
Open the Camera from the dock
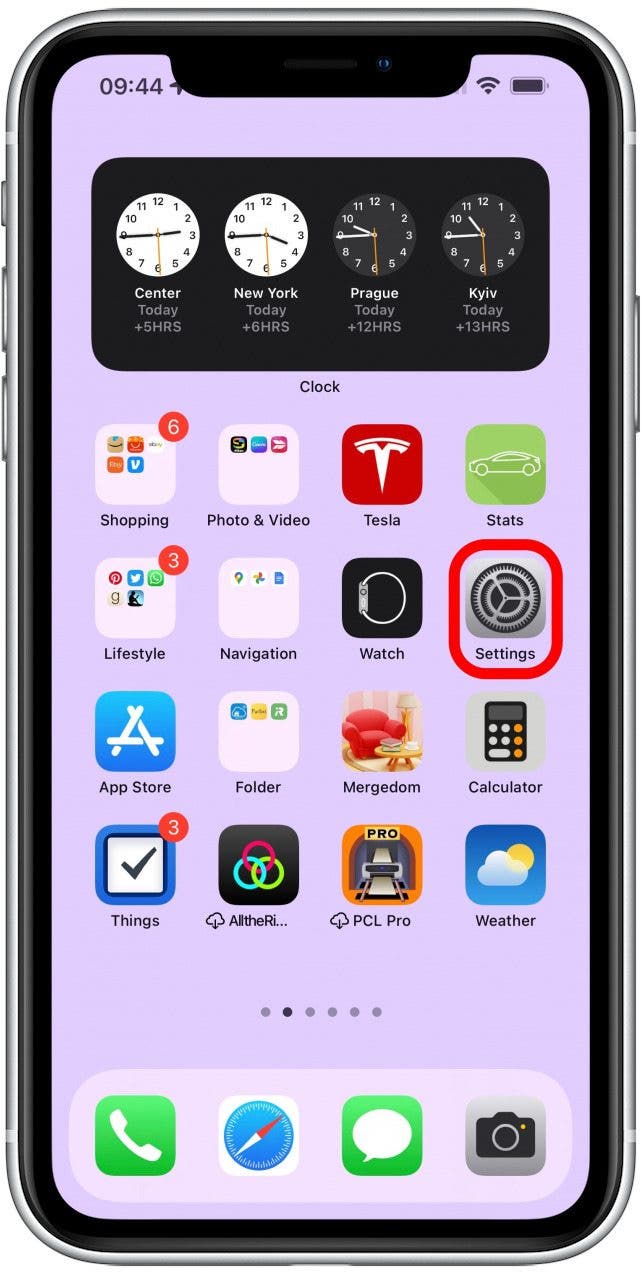pos(505,1135)
